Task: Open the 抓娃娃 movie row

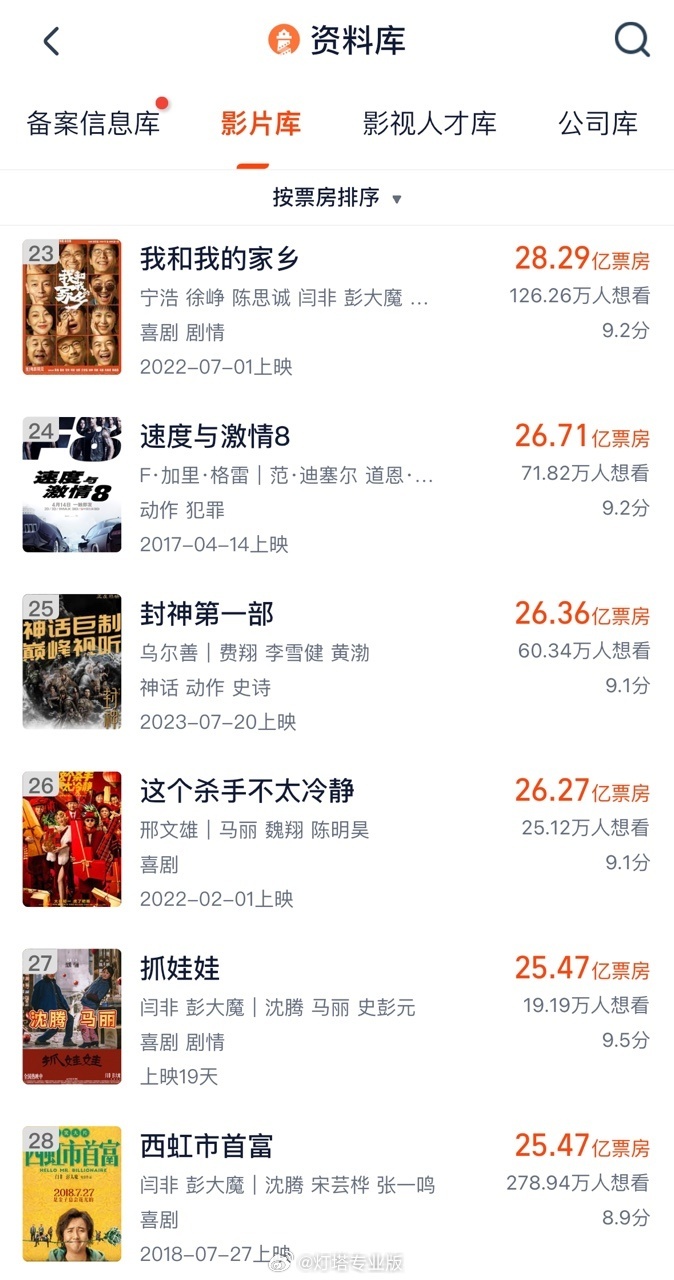Action: pos(180,968)
